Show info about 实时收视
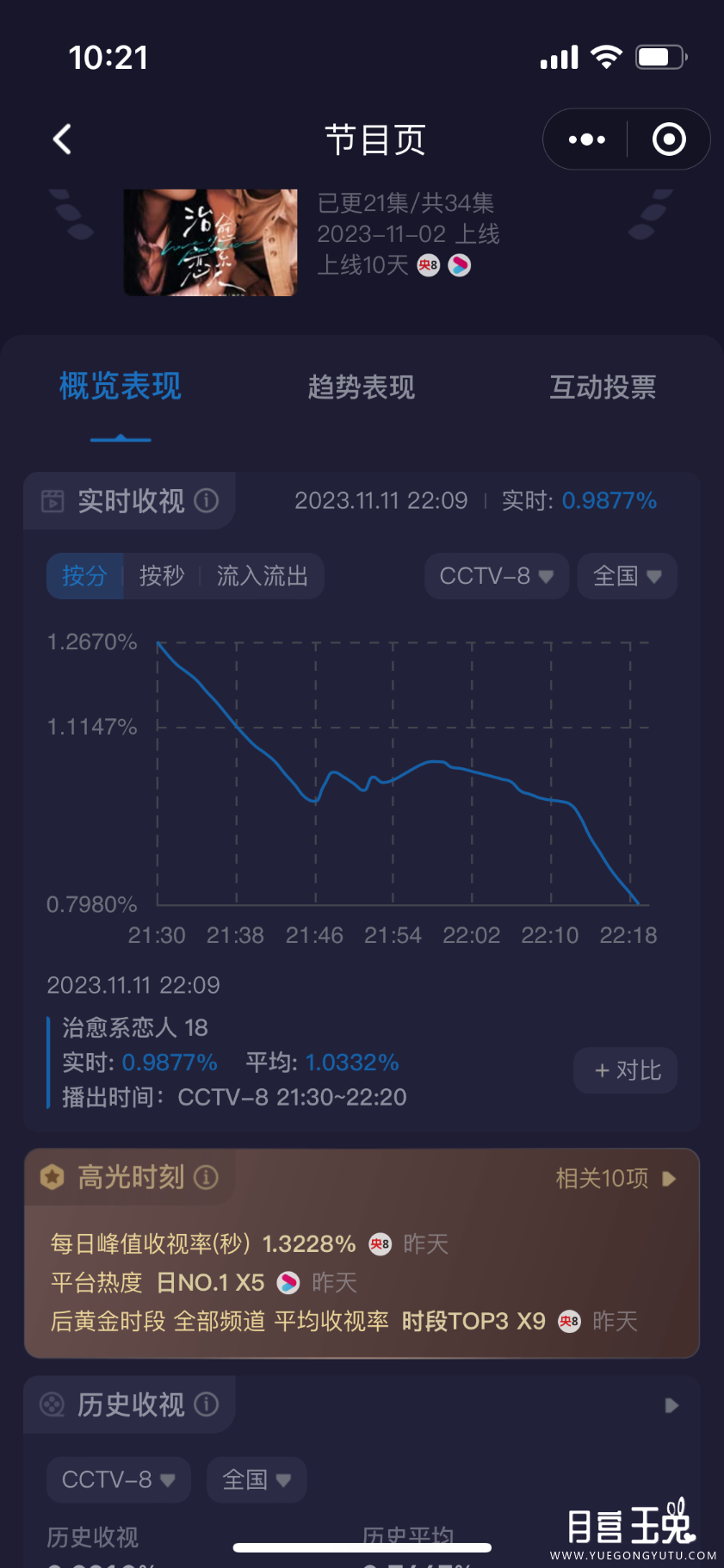This screenshot has width=724, height=1568. pyautogui.click(x=207, y=500)
